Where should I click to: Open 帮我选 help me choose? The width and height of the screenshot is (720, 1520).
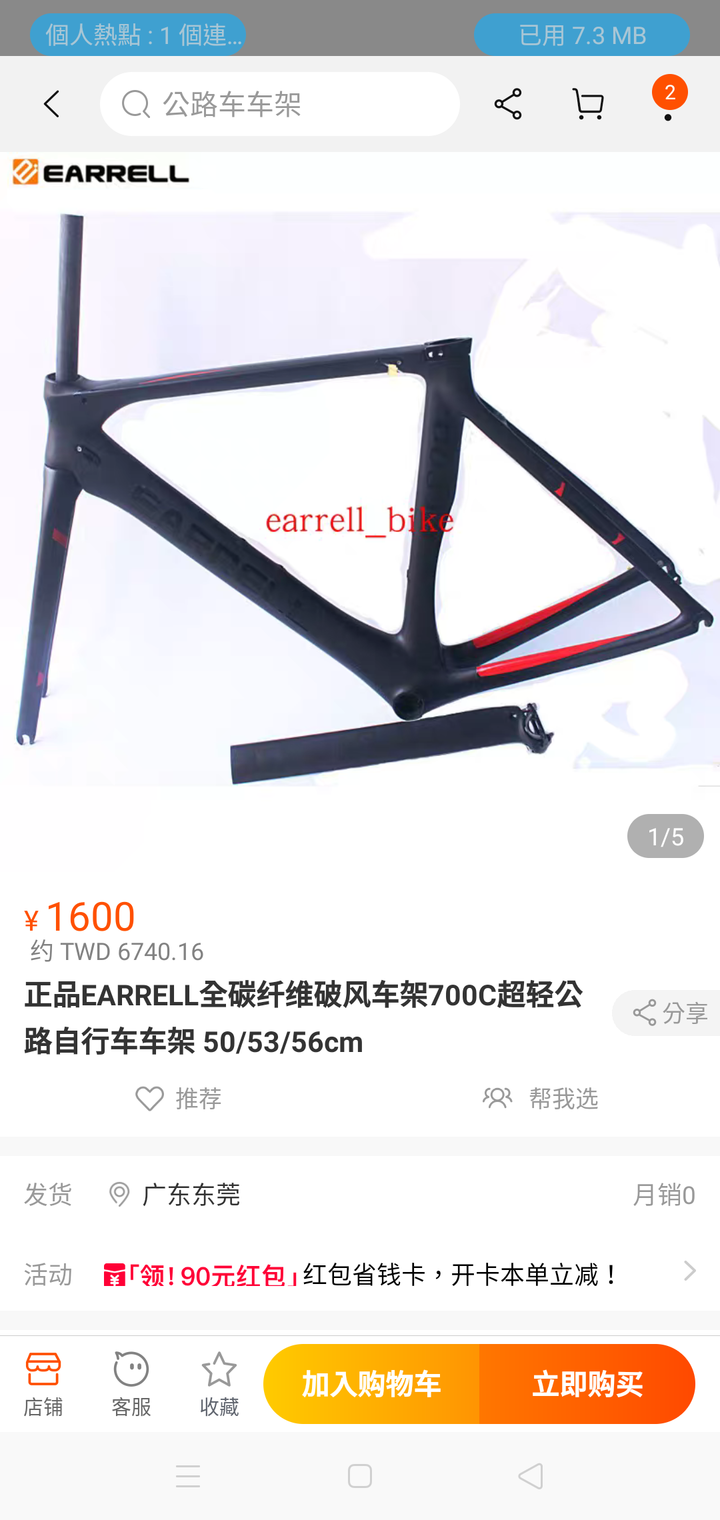click(x=540, y=1099)
